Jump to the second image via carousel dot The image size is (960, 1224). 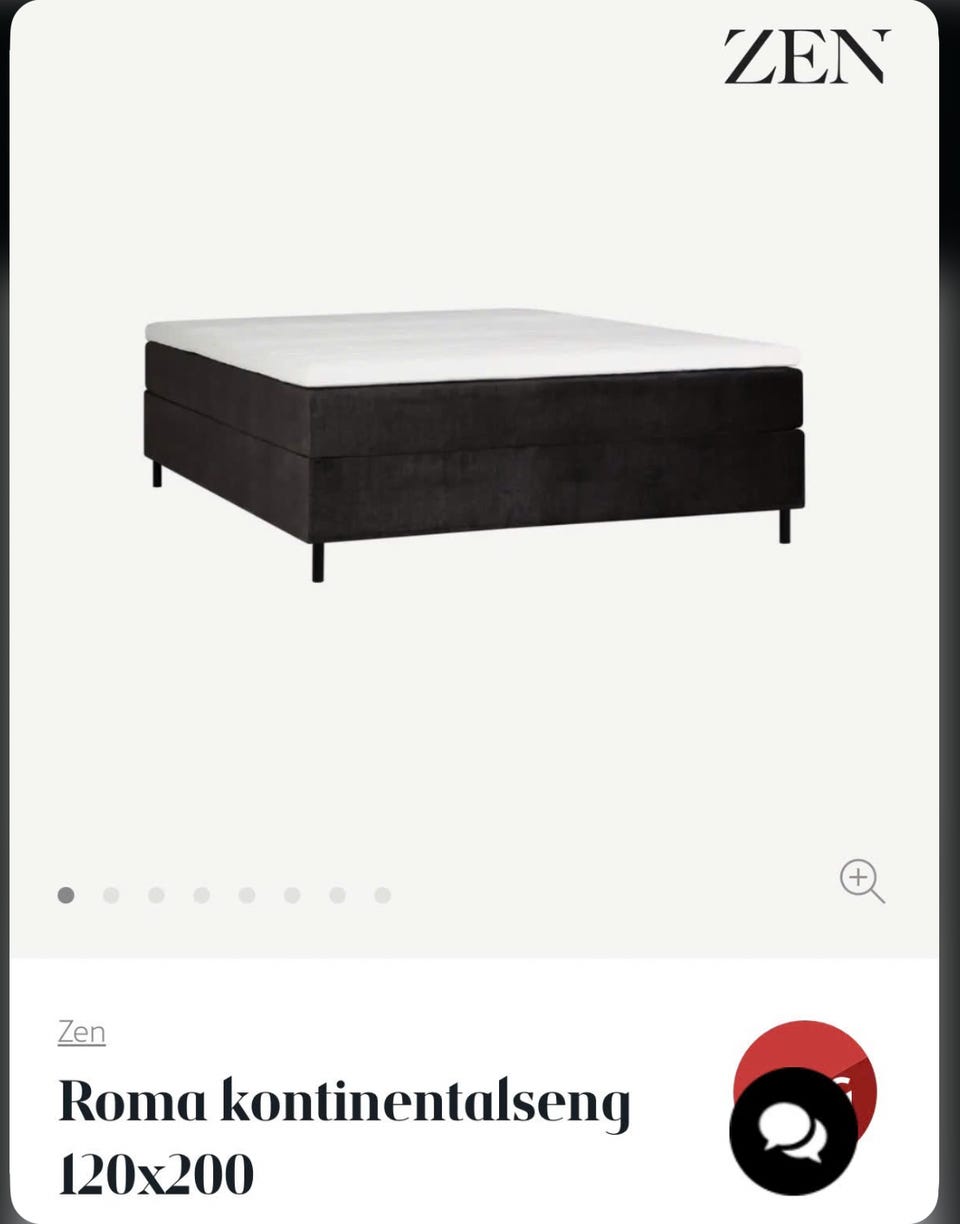(111, 895)
